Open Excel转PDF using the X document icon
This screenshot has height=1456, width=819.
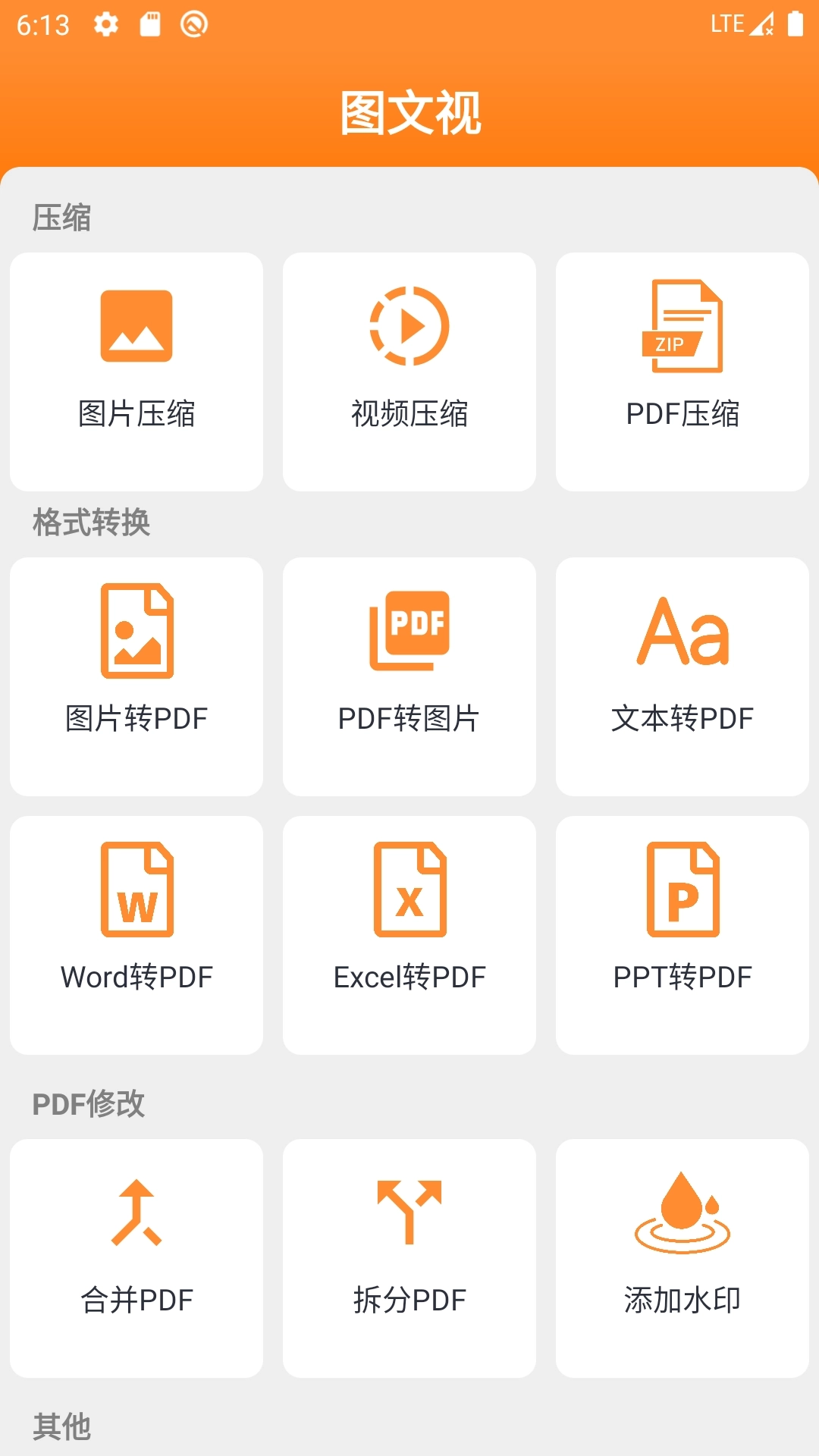point(409,891)
